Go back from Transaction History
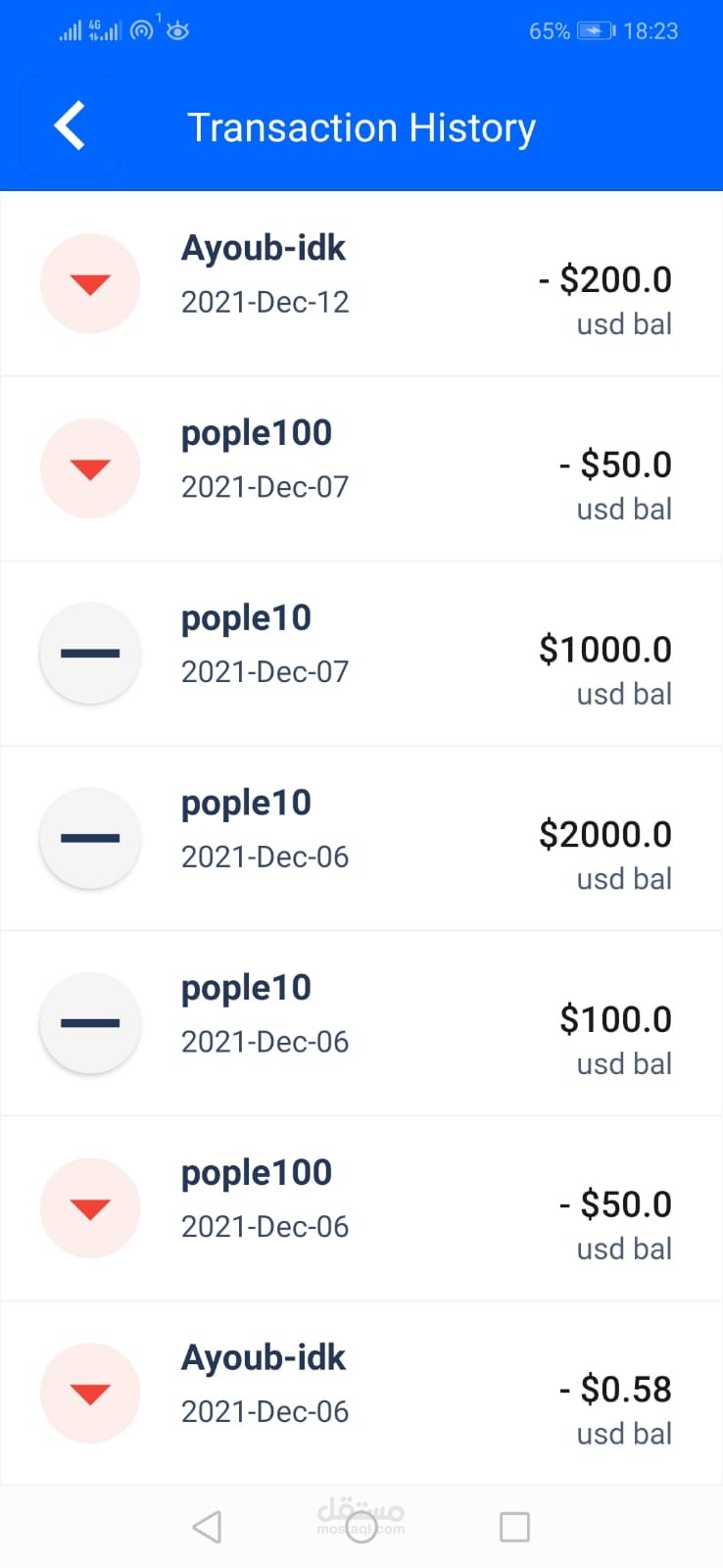This screenshot has width=723, height=1568. (70, 126)
